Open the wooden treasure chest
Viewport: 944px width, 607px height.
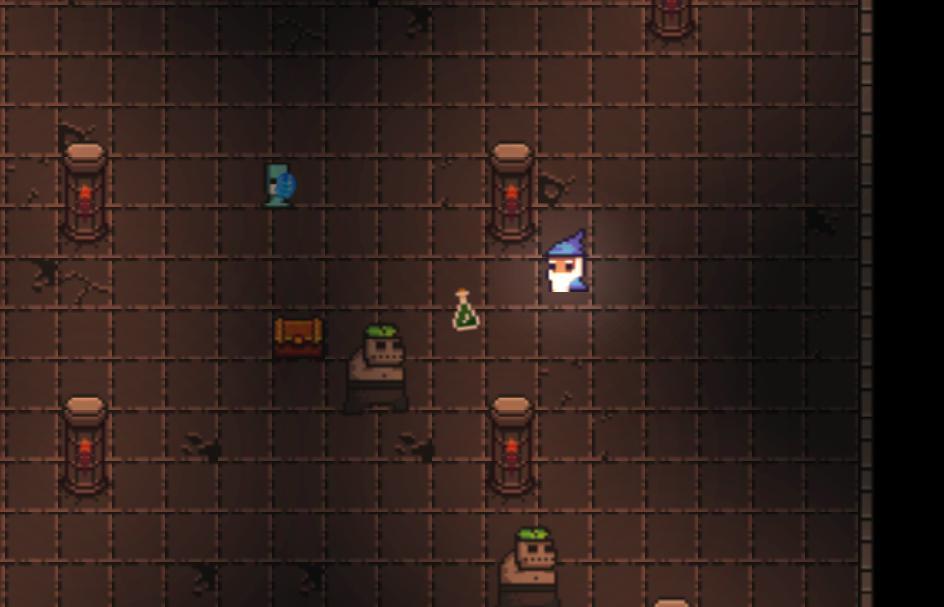pyautogui.click(x=298, y=337)
